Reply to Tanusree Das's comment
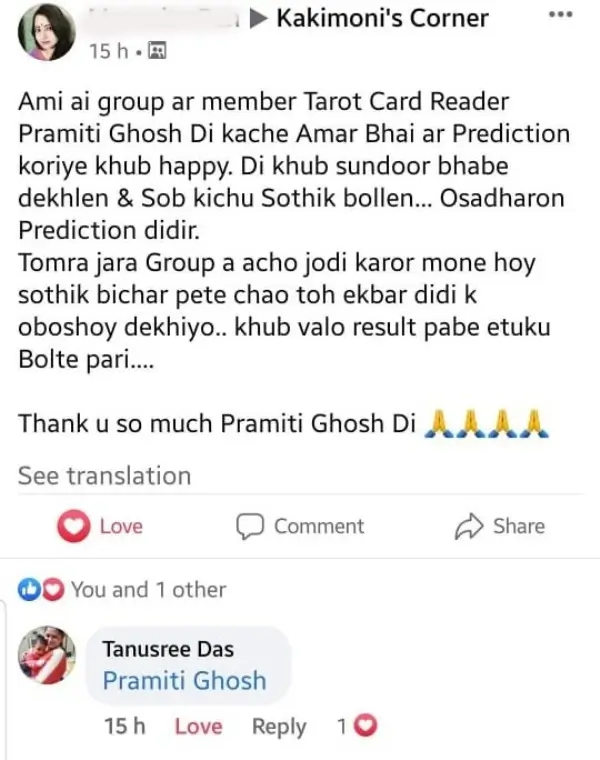The height and width of the screenshot is (760, 600). [x=279, y=727]
